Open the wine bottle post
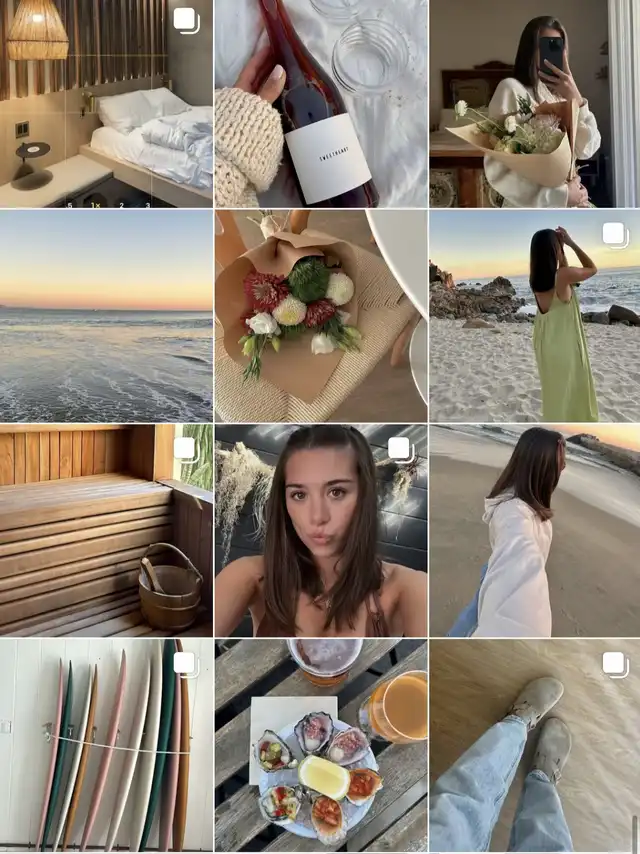Screen dimensions: 640x854 pyautogui.click(x=320, y=103)
